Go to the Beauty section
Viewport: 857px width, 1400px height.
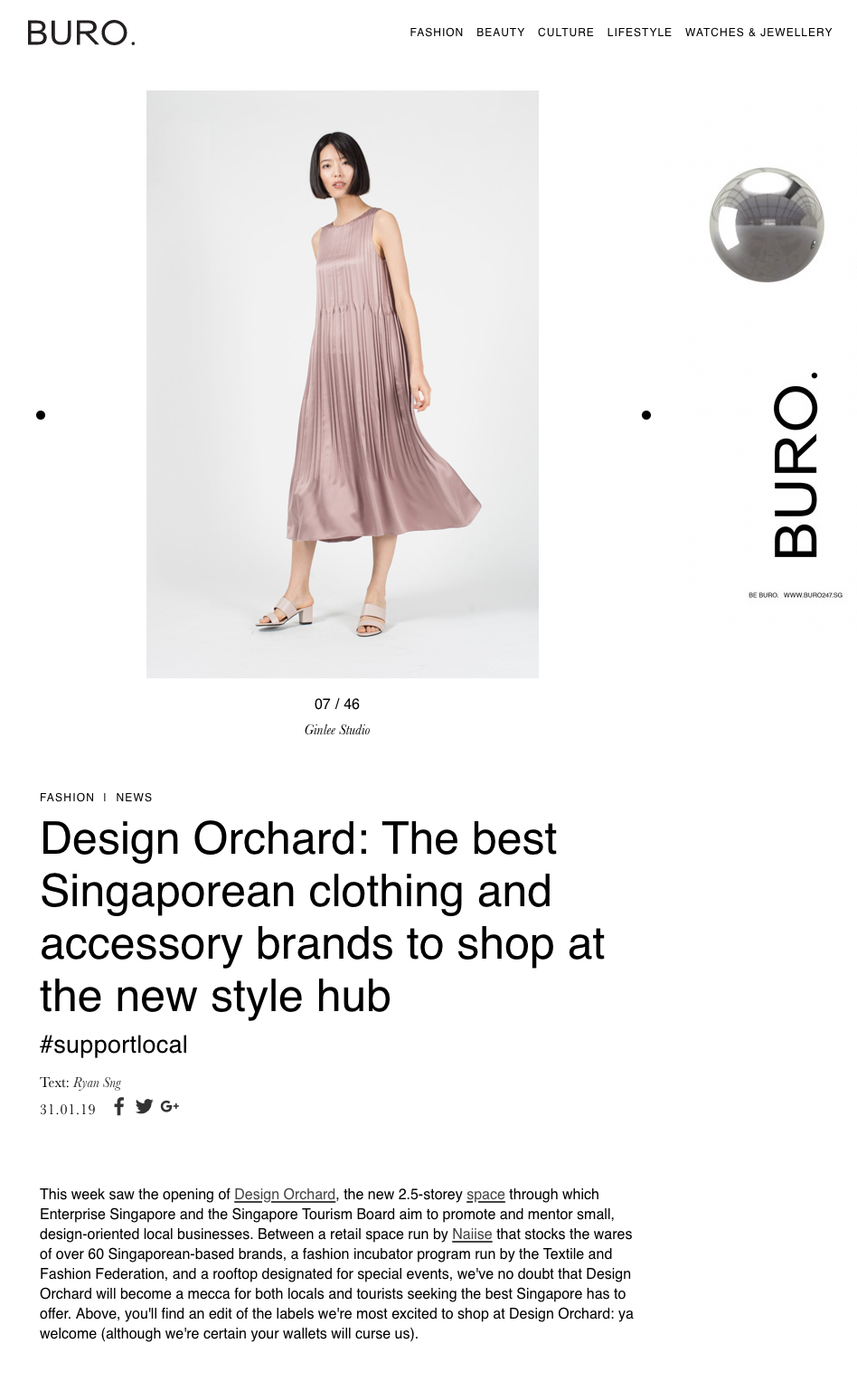(500, 33)
